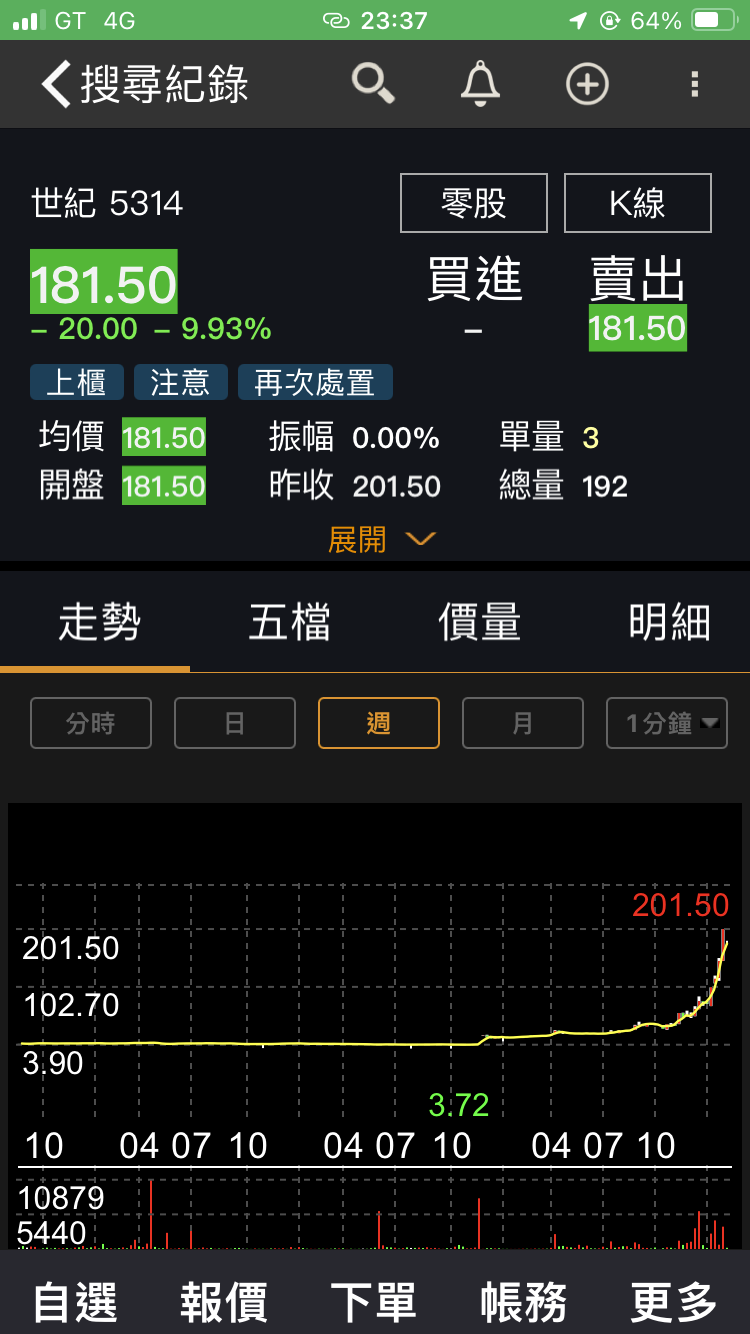
Task: Tap 賣出 to sell
Action: (638, 279)
